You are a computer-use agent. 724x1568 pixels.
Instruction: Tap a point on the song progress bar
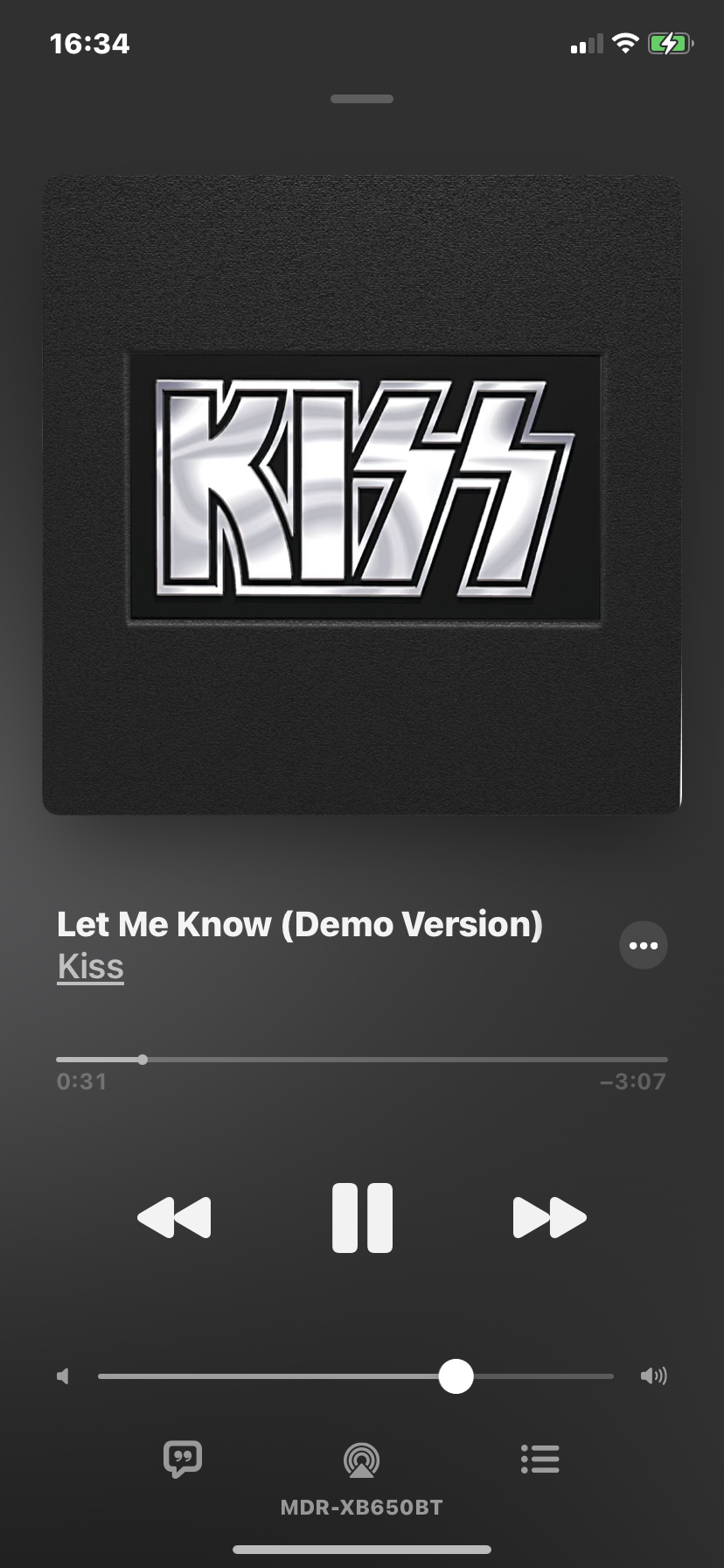click(362, 1060)
